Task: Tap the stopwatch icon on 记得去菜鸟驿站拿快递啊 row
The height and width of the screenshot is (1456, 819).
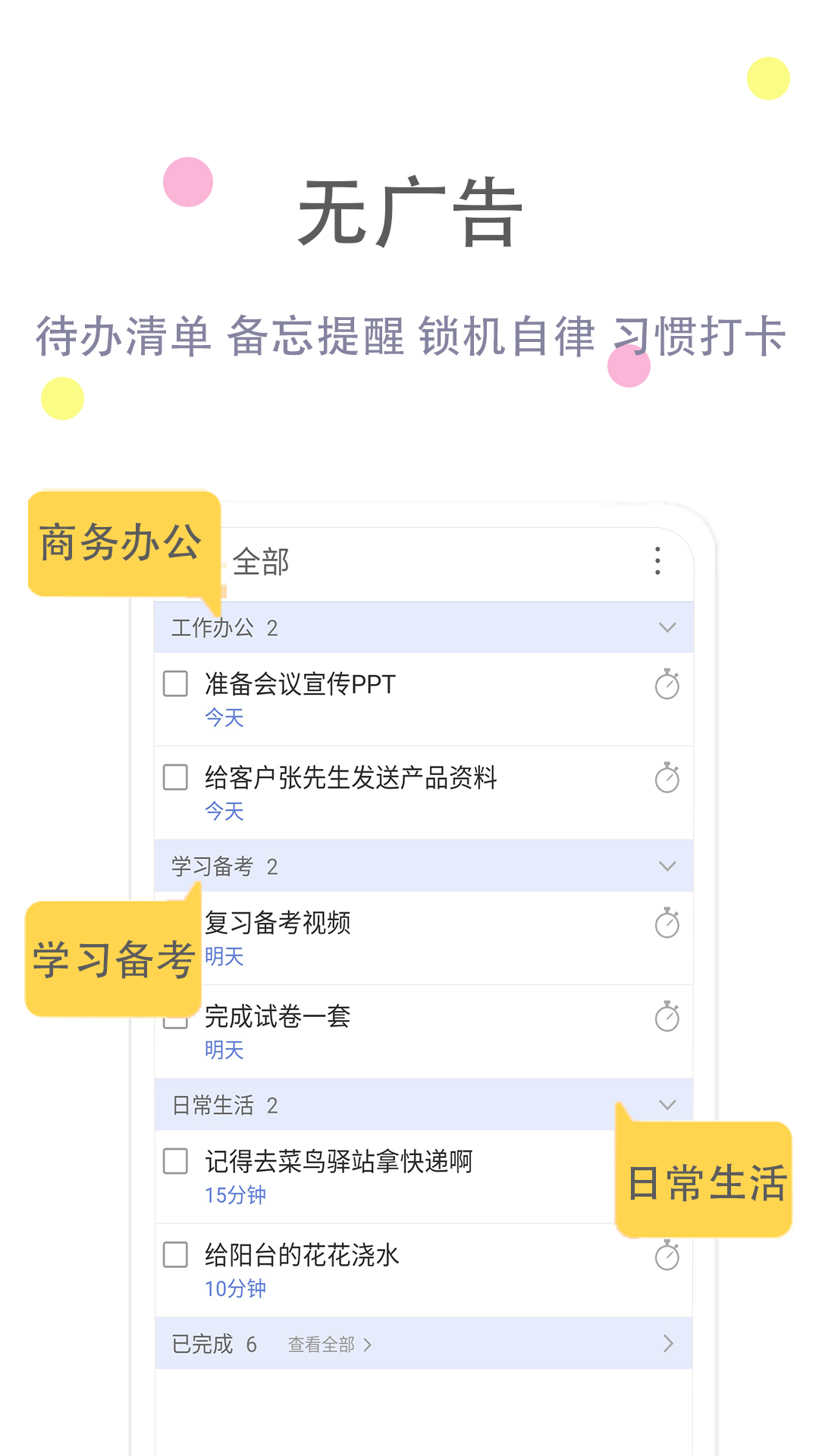Action: click(x=667, y=1159)
